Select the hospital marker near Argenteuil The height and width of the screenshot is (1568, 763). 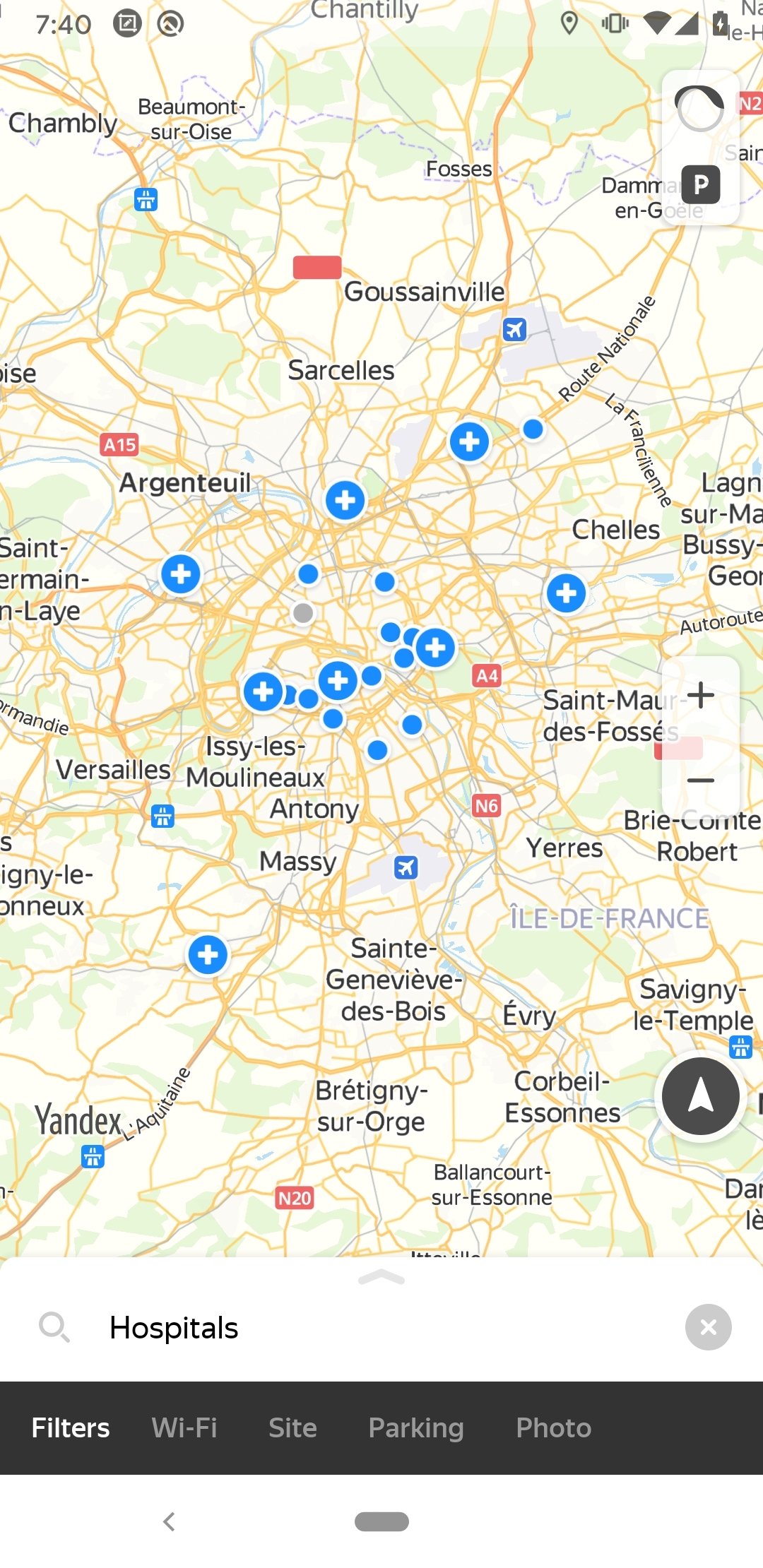pos(181,574)
